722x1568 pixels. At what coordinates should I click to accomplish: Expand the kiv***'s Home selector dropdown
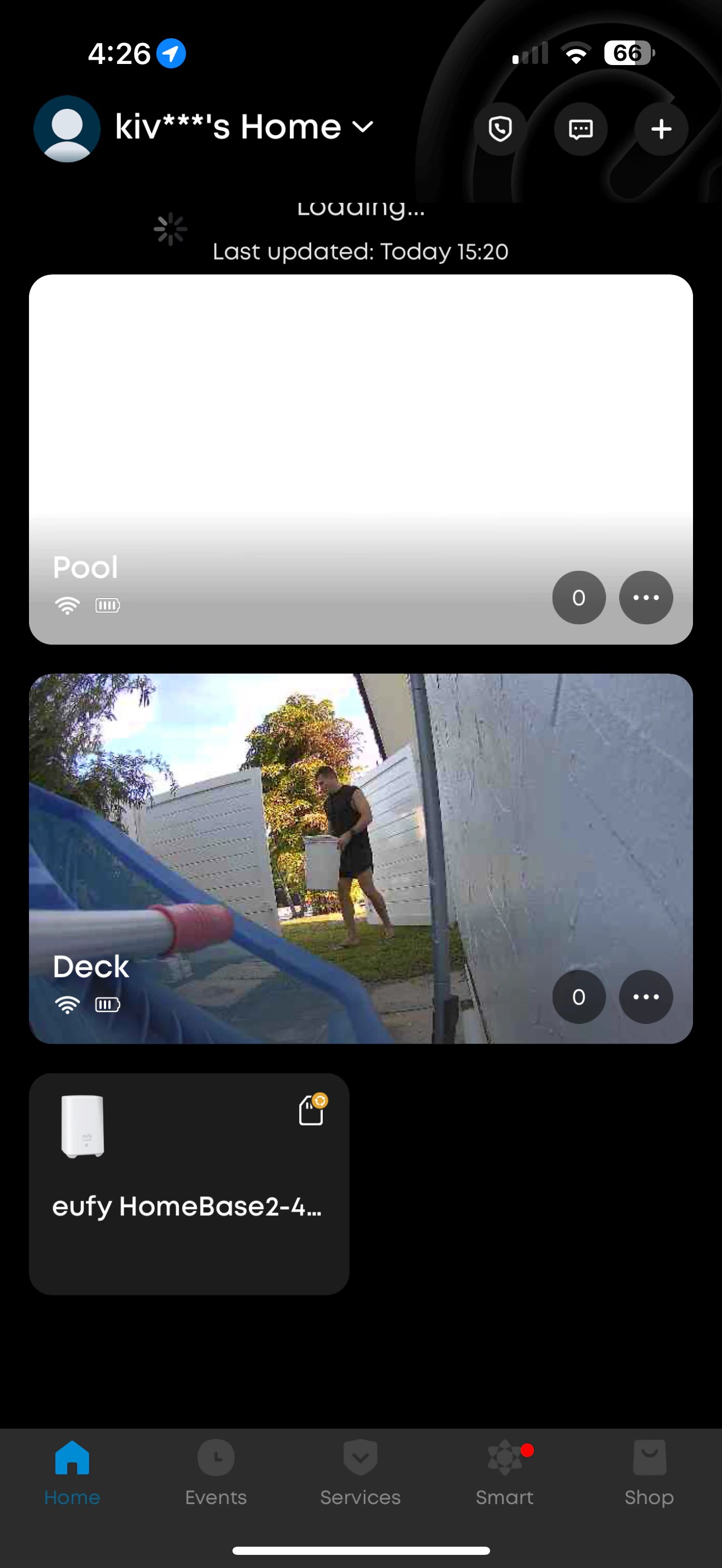363,127
